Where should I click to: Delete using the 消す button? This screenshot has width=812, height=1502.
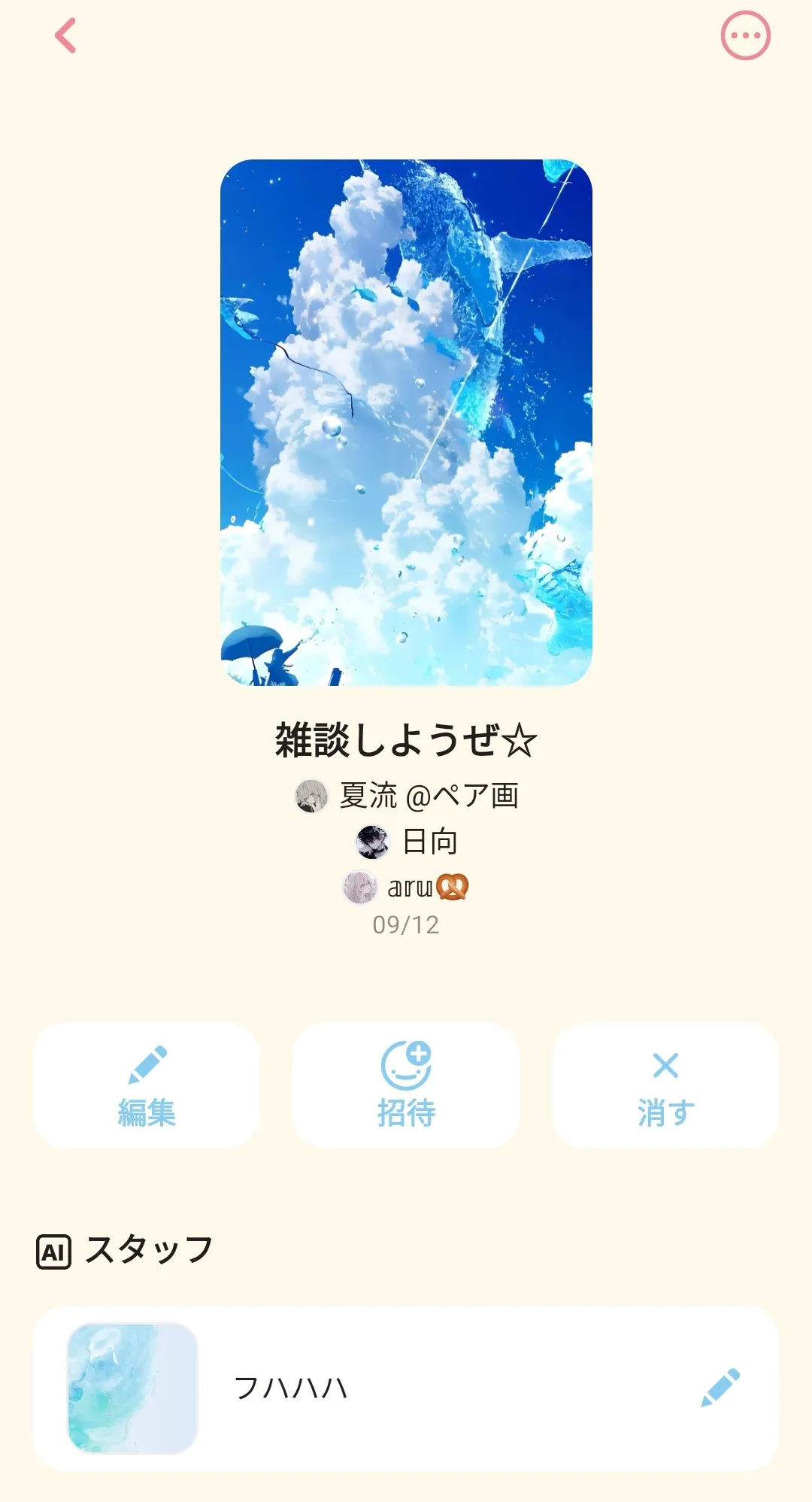(665, 1085)
